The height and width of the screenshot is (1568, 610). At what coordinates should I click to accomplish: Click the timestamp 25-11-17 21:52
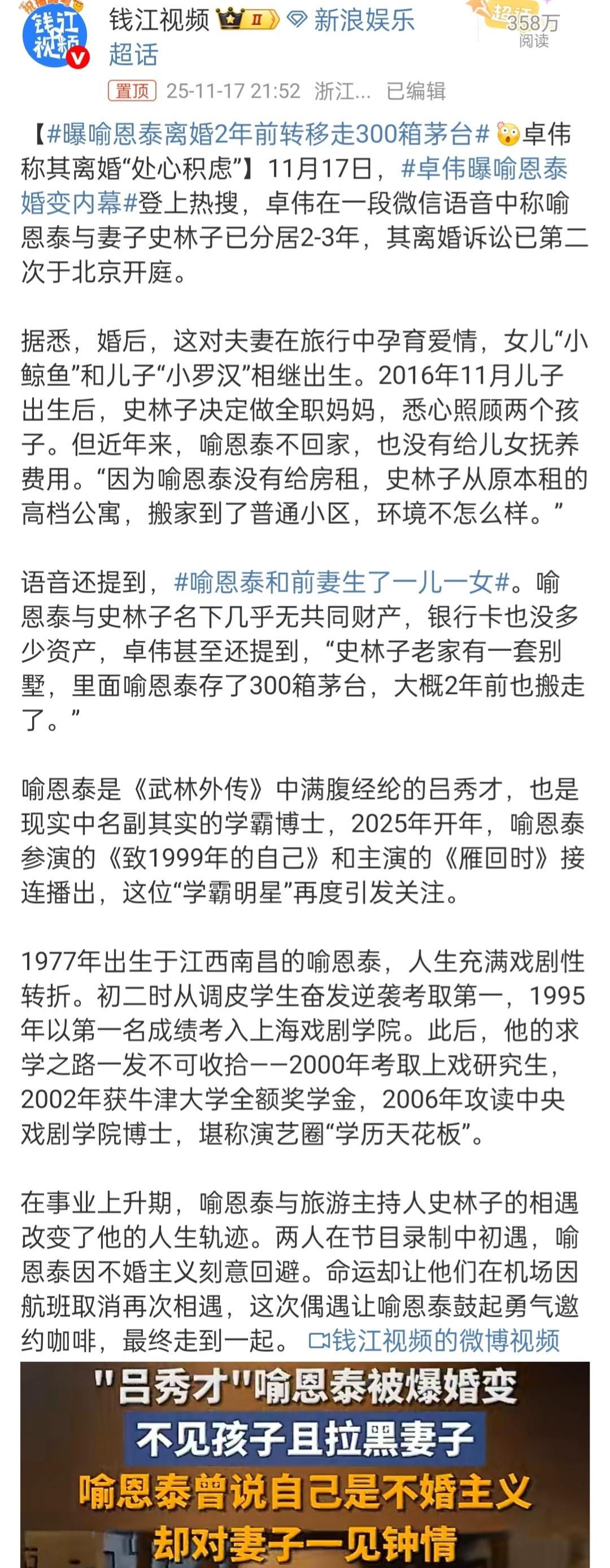(233, 89)
